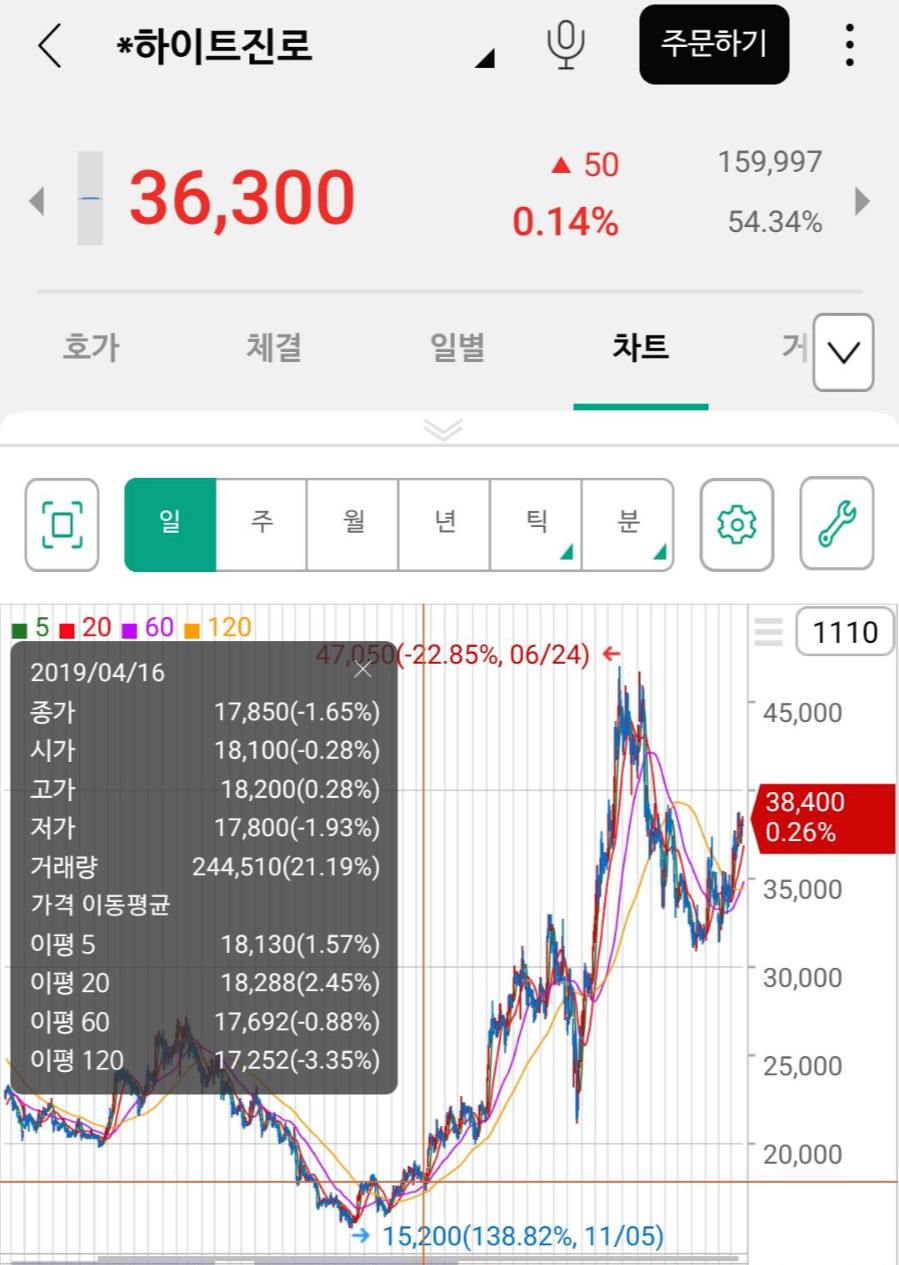
Task: Switch to the 일별 tab
Action: click(x=458, y=348)
